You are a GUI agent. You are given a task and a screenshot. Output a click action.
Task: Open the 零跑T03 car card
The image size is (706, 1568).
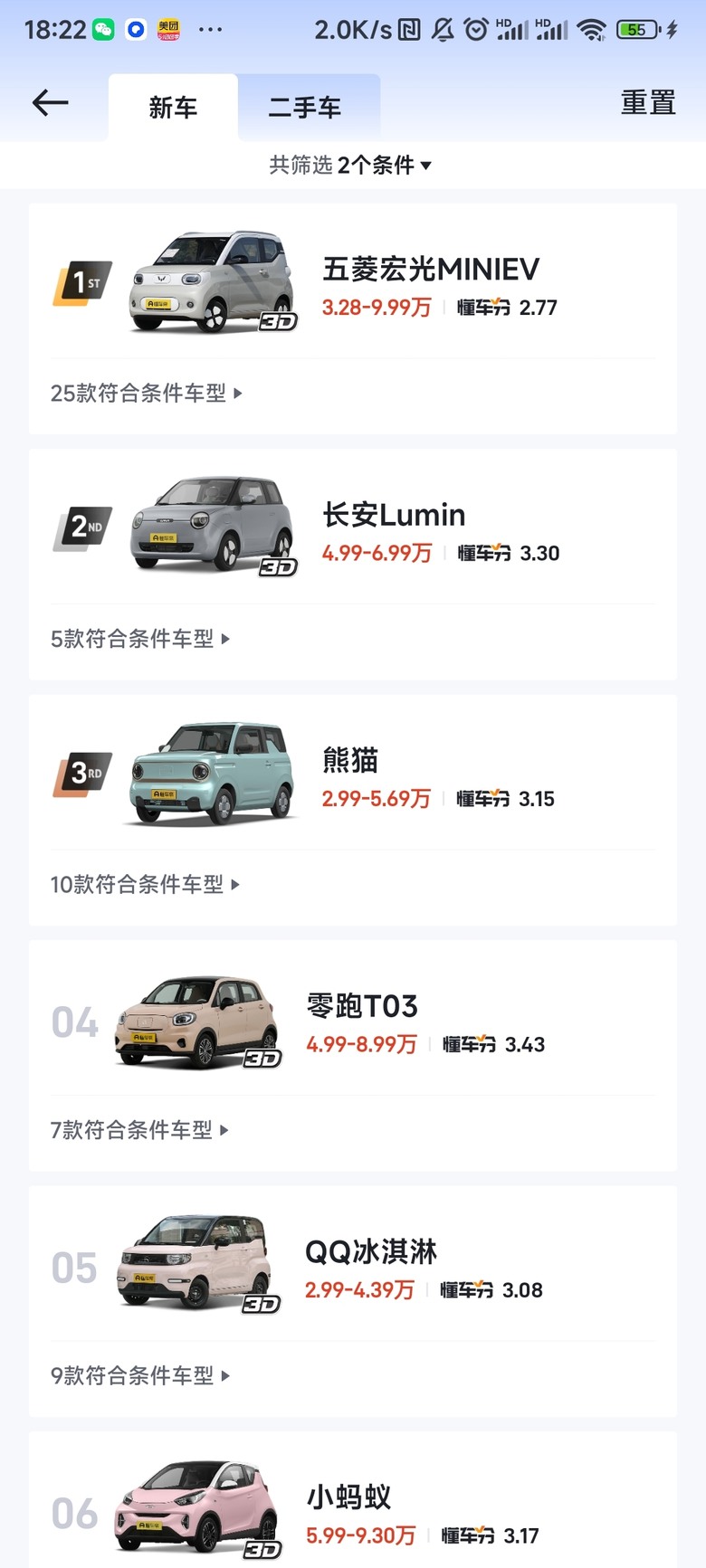(362, 1006)
